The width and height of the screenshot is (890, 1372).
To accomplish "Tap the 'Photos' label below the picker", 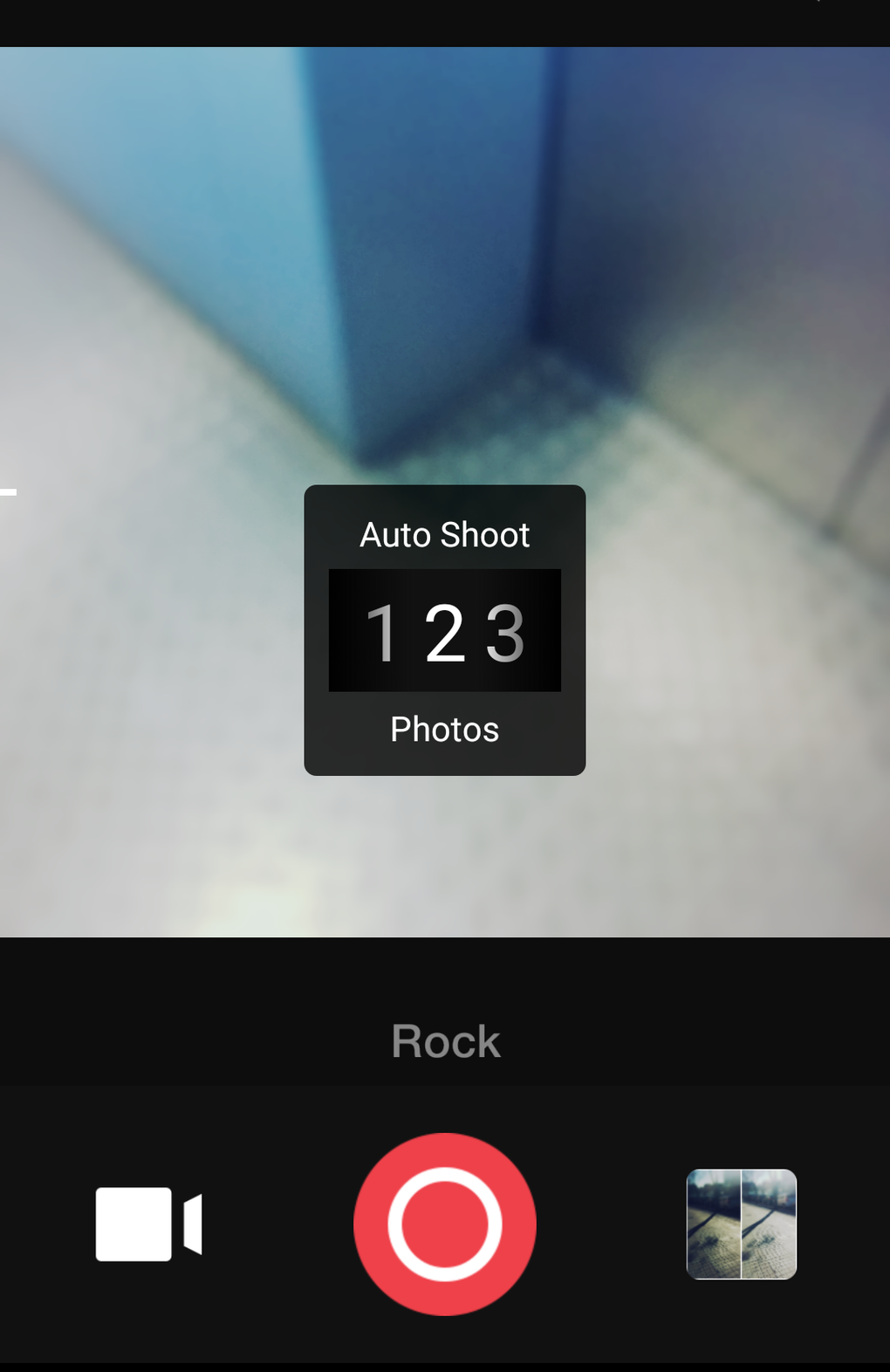I will [444, 729].
